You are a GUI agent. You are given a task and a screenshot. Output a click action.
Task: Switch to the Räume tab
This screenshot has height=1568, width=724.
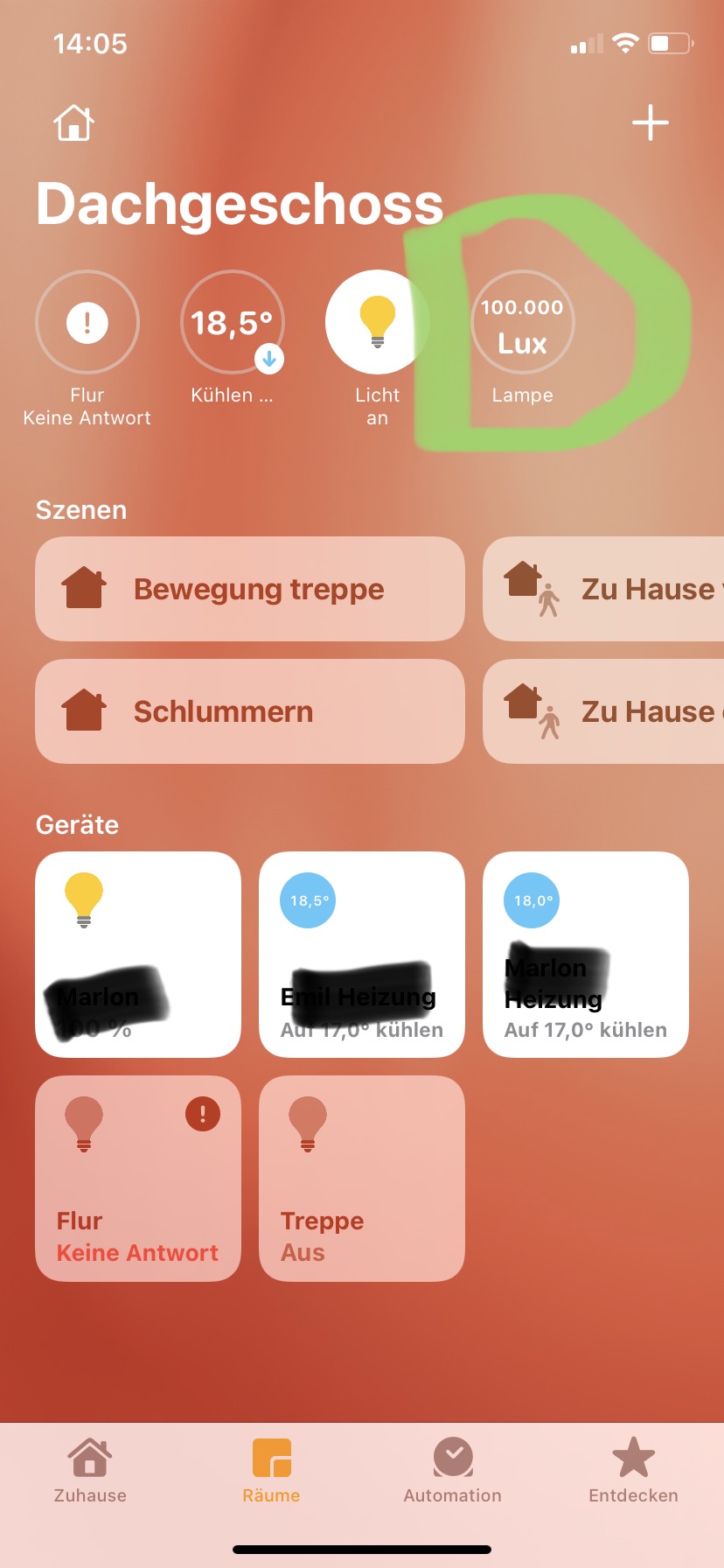click(x=271, y=1471)
